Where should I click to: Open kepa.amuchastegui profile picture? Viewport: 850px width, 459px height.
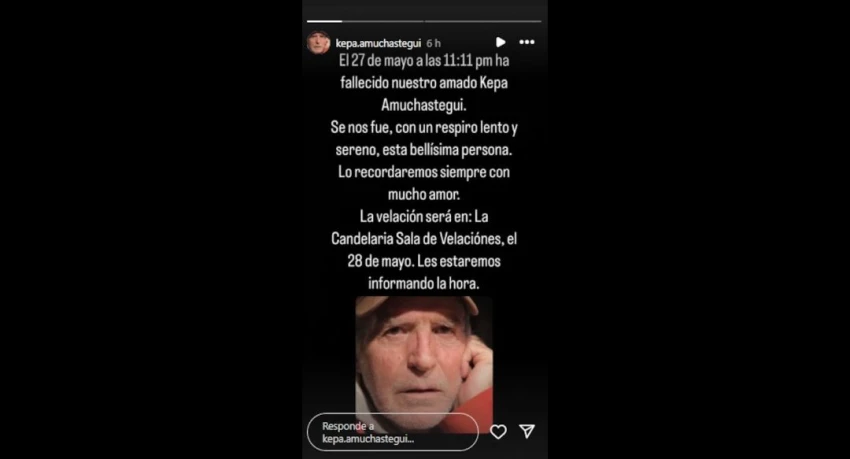[319, 43]
